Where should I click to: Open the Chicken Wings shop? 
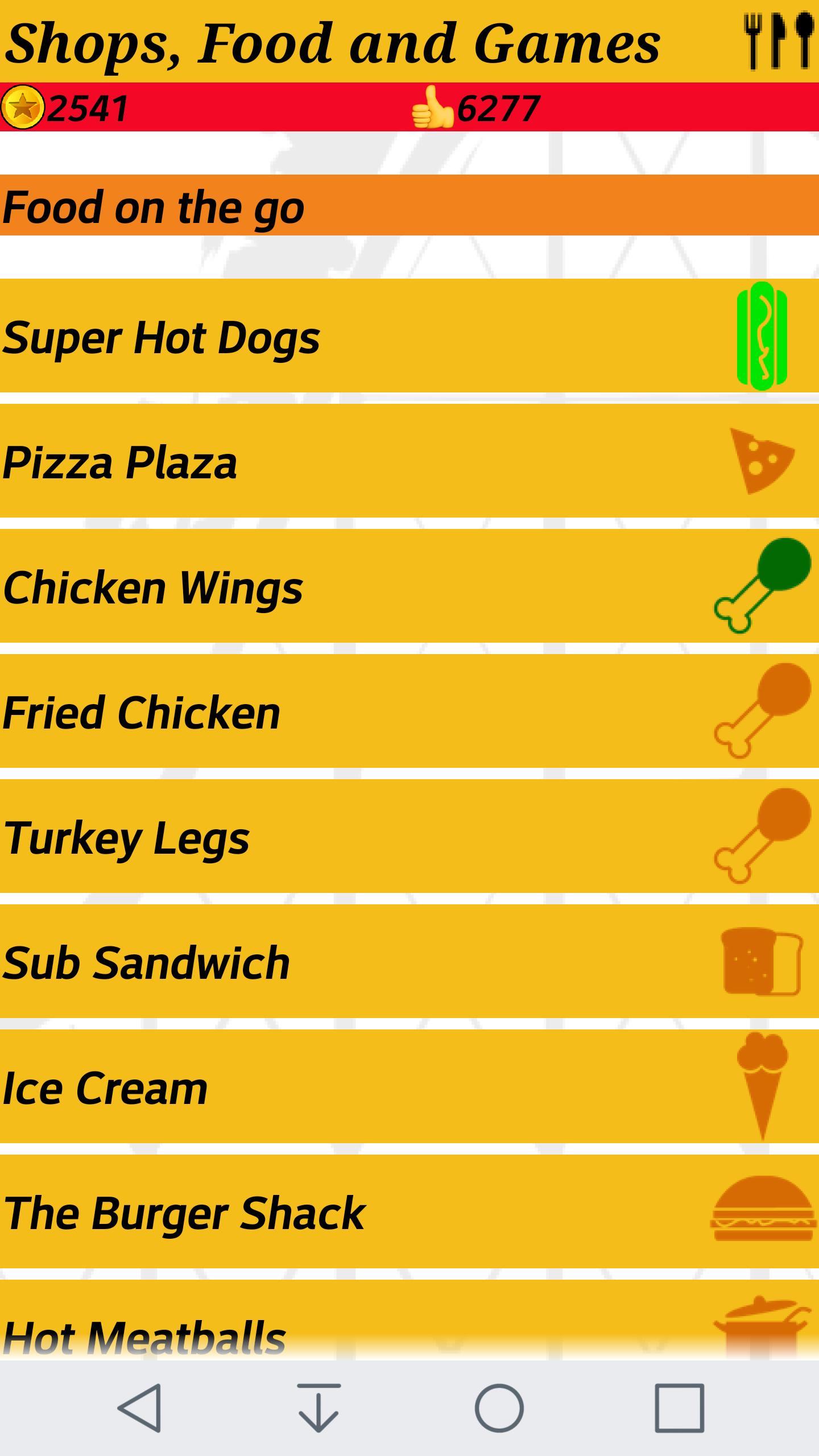click(x=409, y=586)
